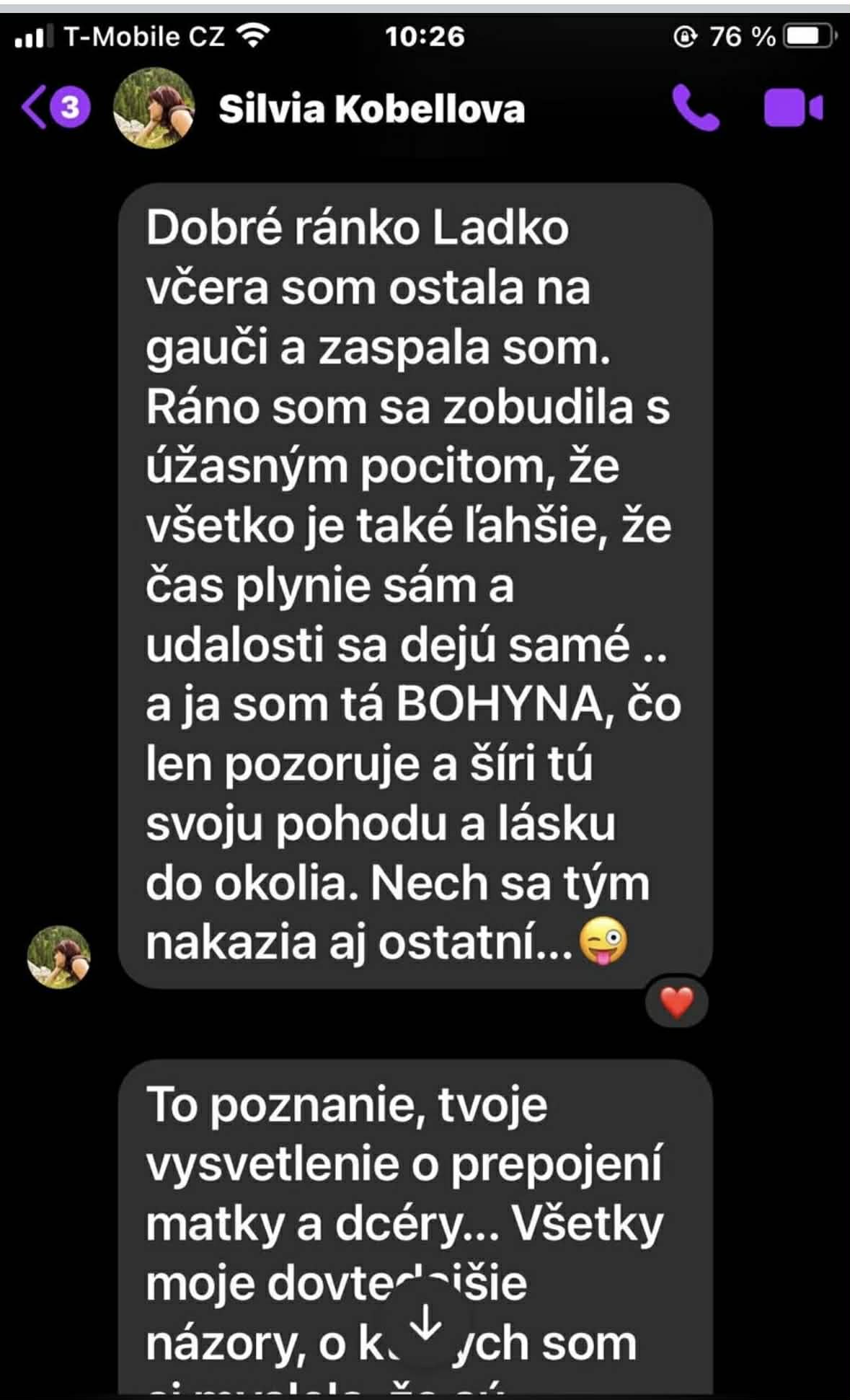The width and height of the screenshot is (850, 1400).
Task: View the heart reaction on the message
Action: [x=676, y=1002]
